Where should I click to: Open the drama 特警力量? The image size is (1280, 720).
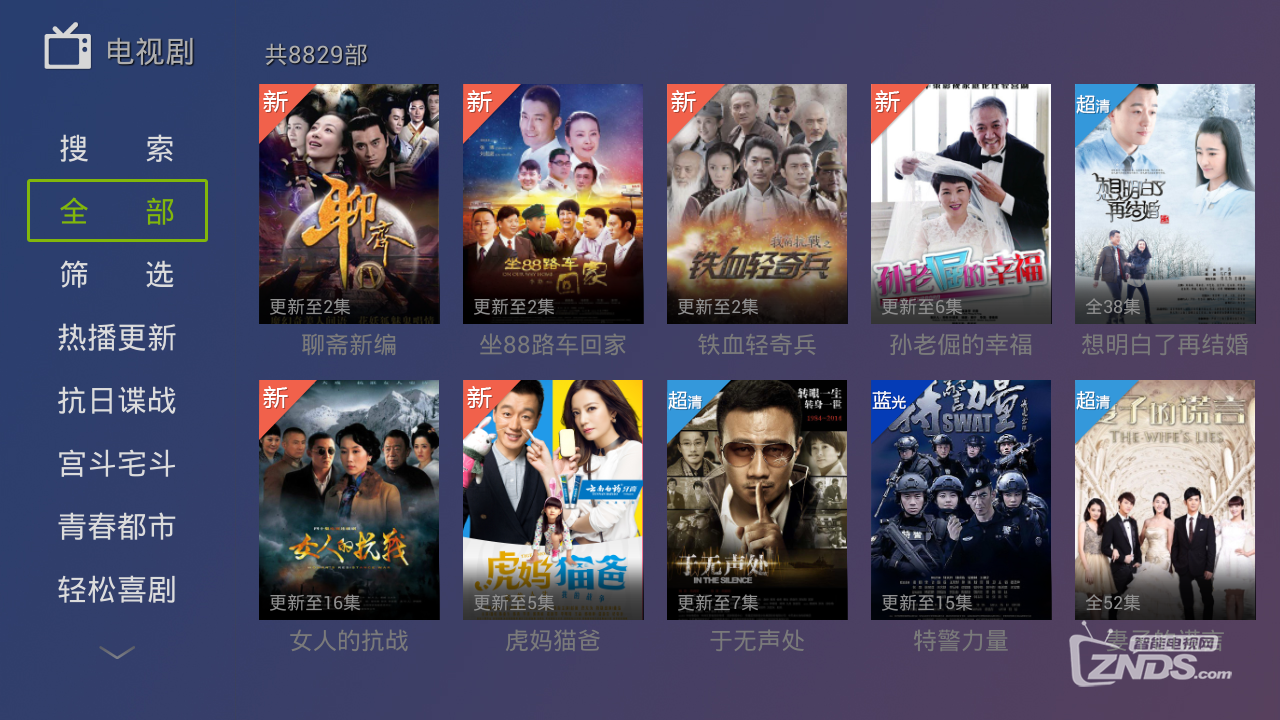[x=961, y=500]
